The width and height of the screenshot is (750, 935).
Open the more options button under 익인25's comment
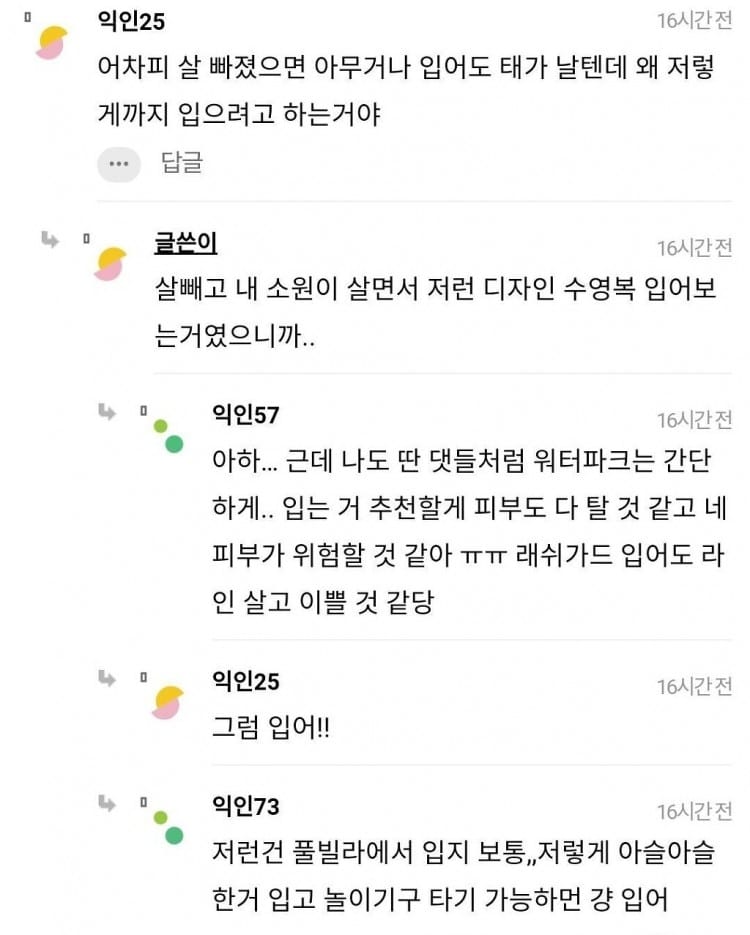[x=119, y=163]
